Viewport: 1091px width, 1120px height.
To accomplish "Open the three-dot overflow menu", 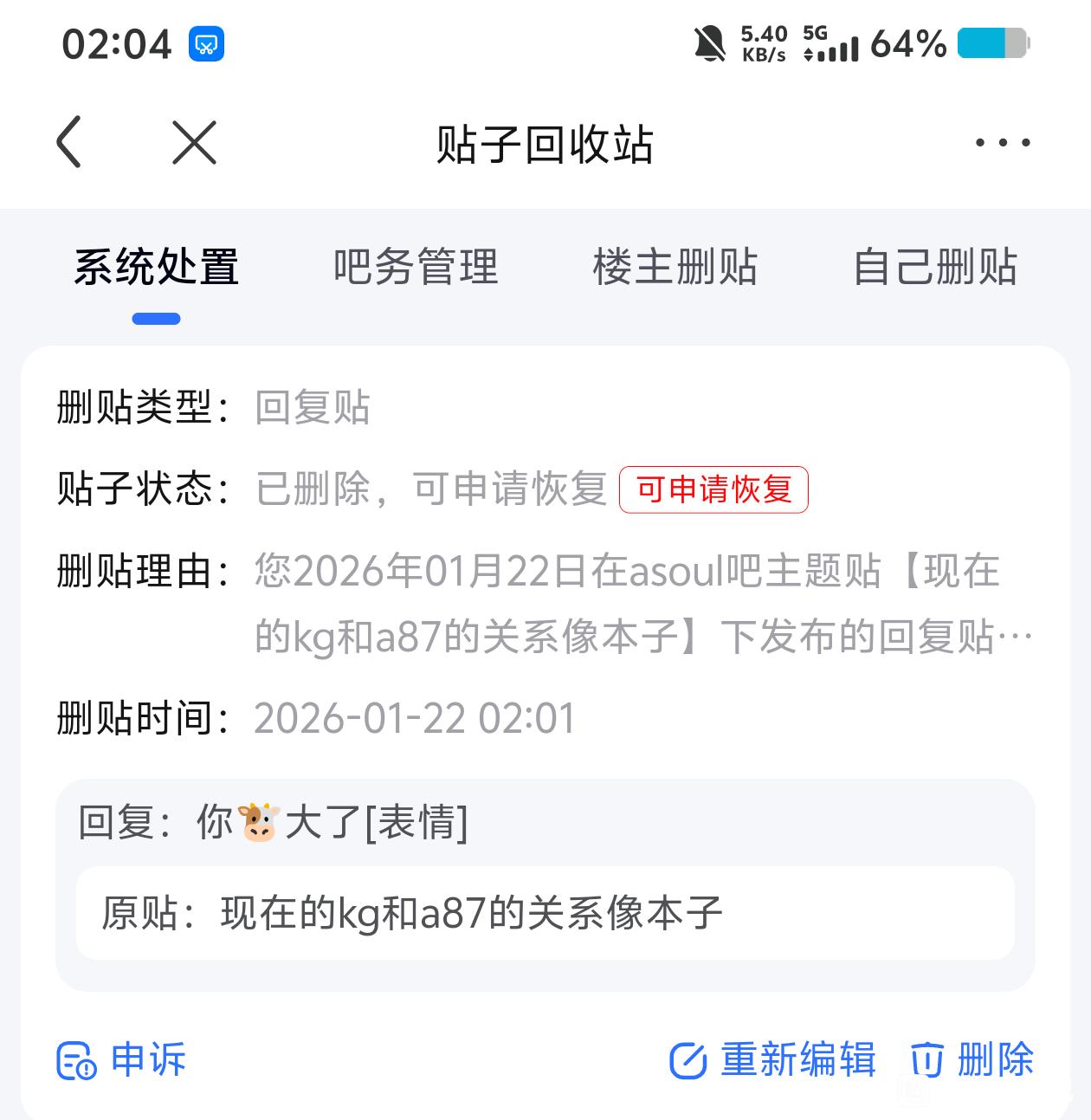I will 1002,143.
